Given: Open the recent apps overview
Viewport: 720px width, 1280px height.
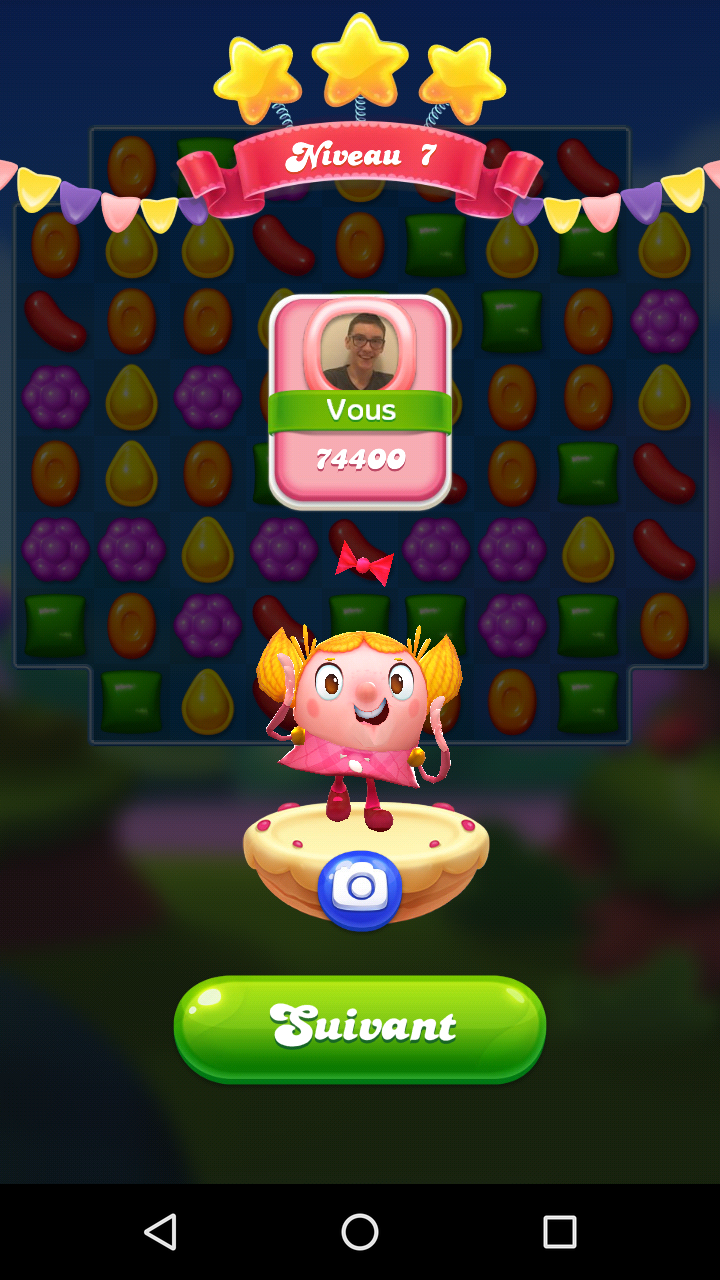Looking at the screenshot, I should tap(559, 1232).
